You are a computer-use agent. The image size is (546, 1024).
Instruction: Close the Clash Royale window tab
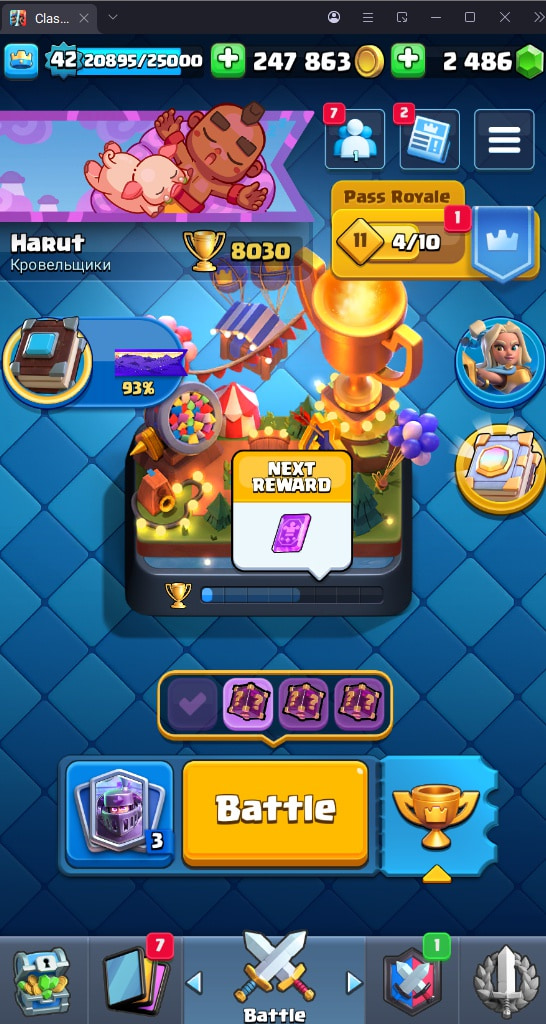[83, 18]
